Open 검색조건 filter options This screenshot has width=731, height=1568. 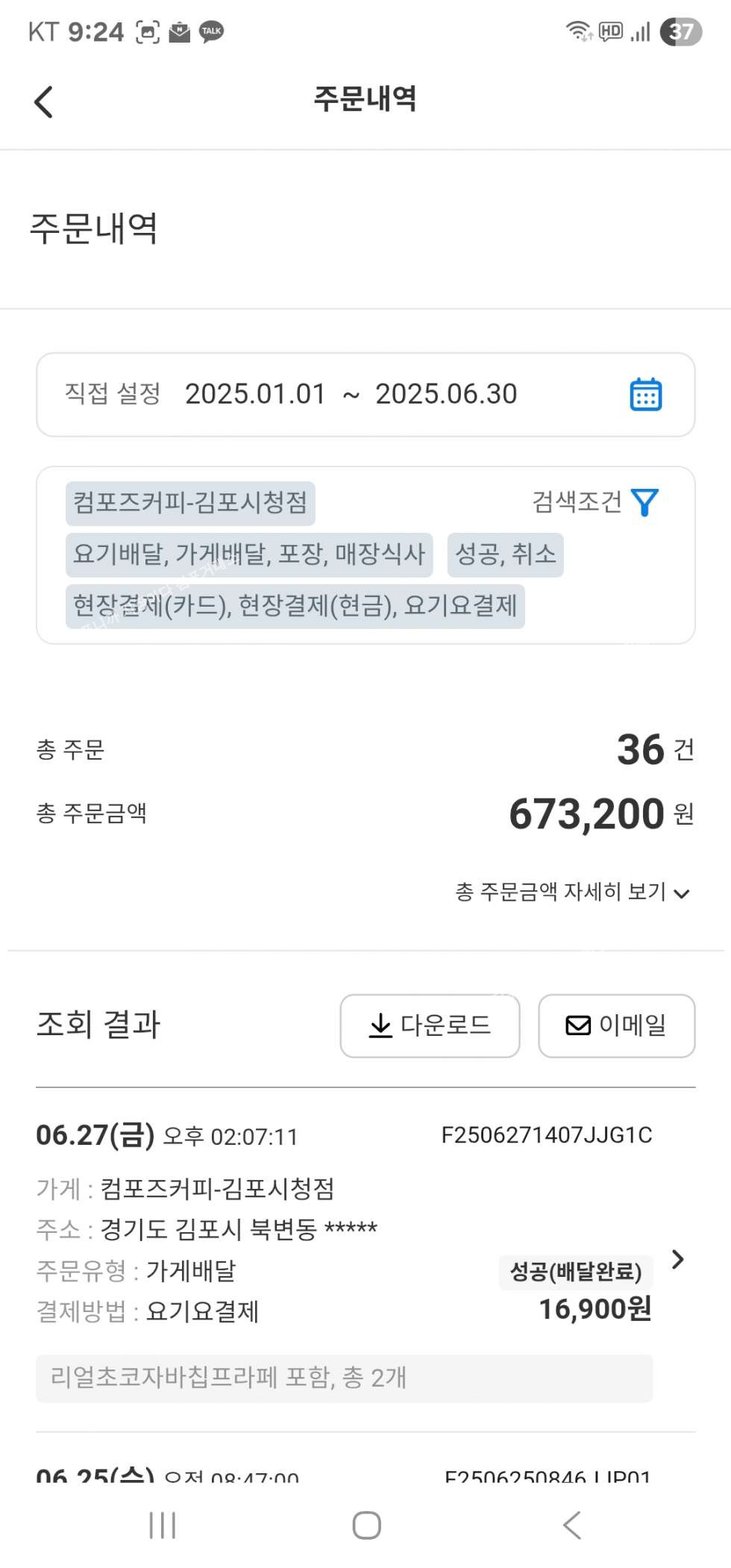(594, 502)
